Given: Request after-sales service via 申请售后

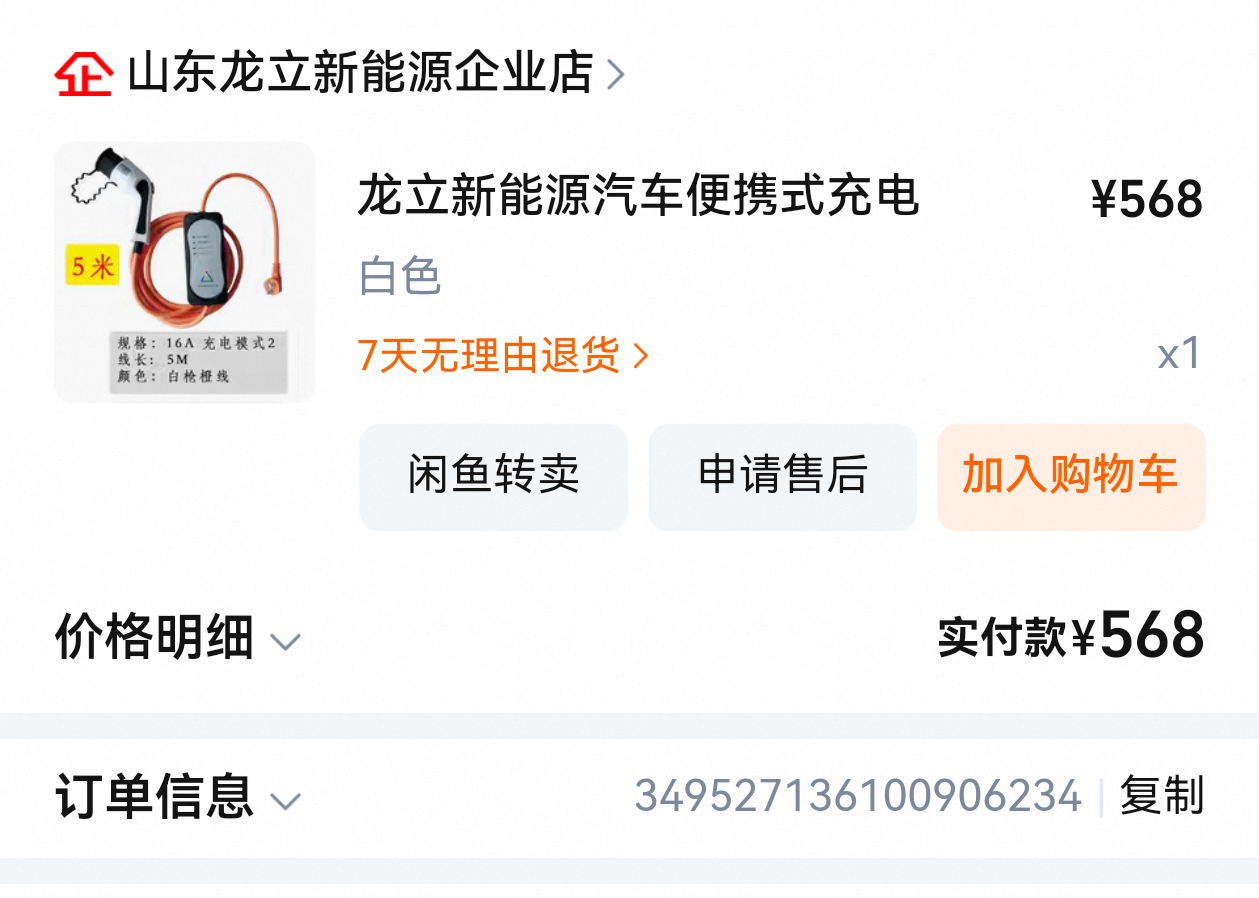Looking at the screenshot, I should [783, 476].
